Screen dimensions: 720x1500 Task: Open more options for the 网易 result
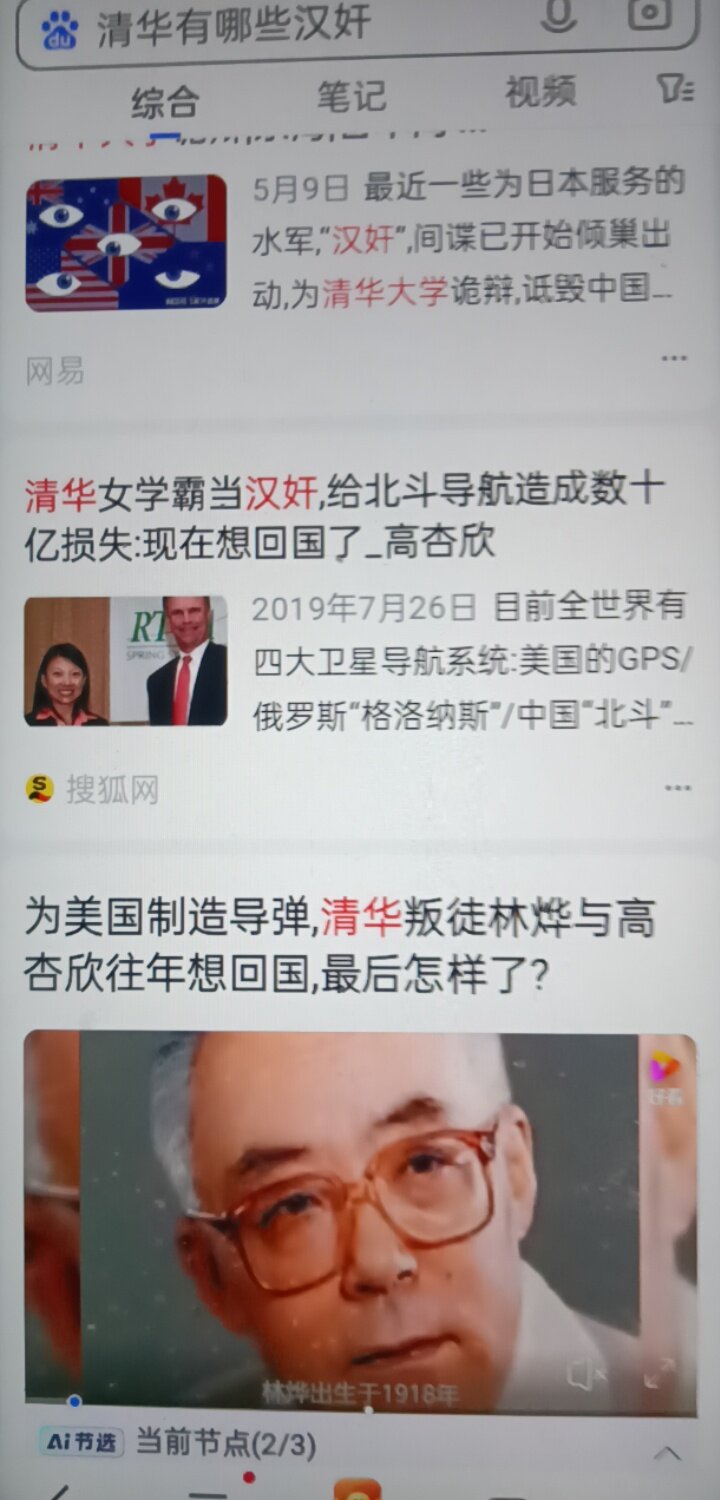[x=674, y=358]
